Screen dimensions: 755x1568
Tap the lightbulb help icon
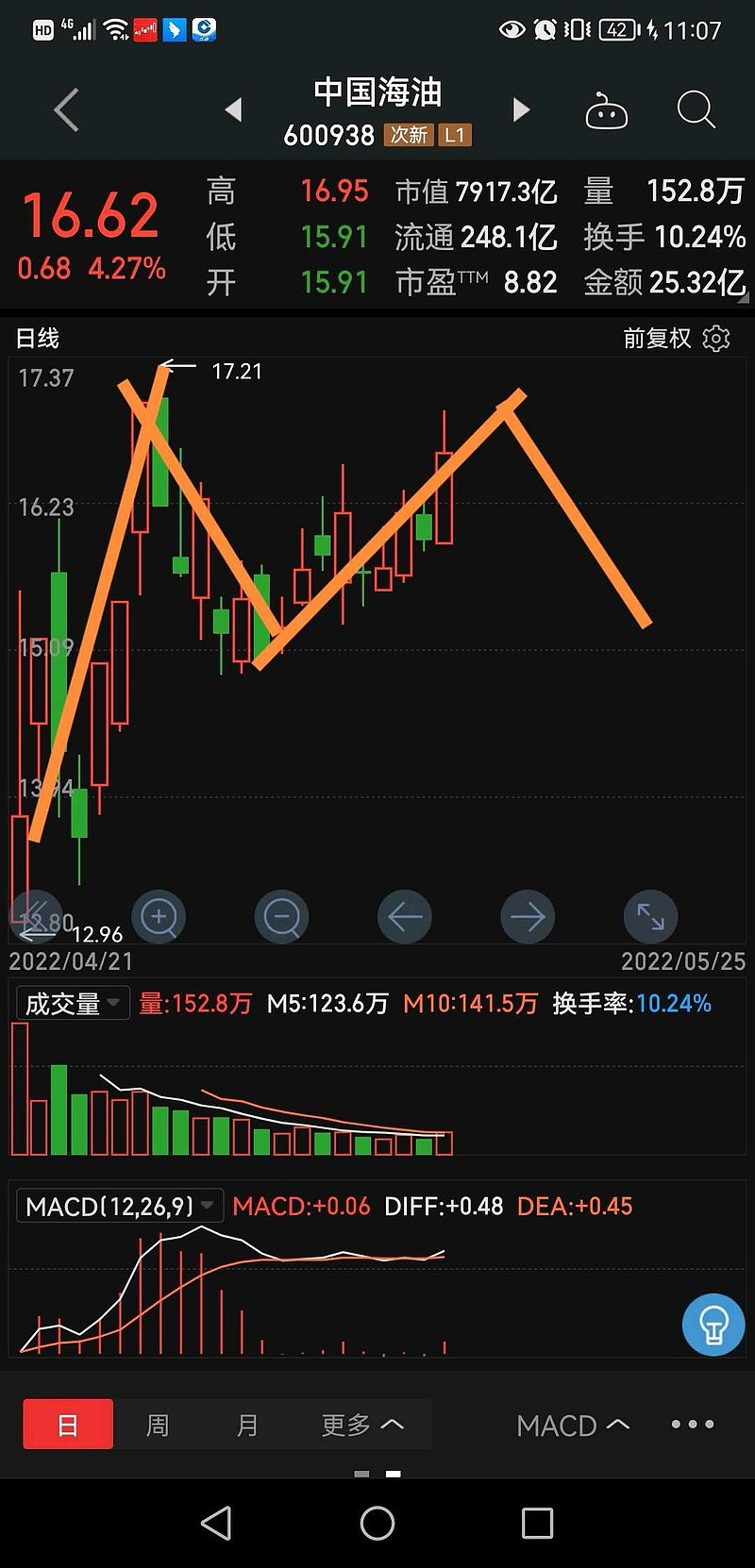pos(713,1324)
